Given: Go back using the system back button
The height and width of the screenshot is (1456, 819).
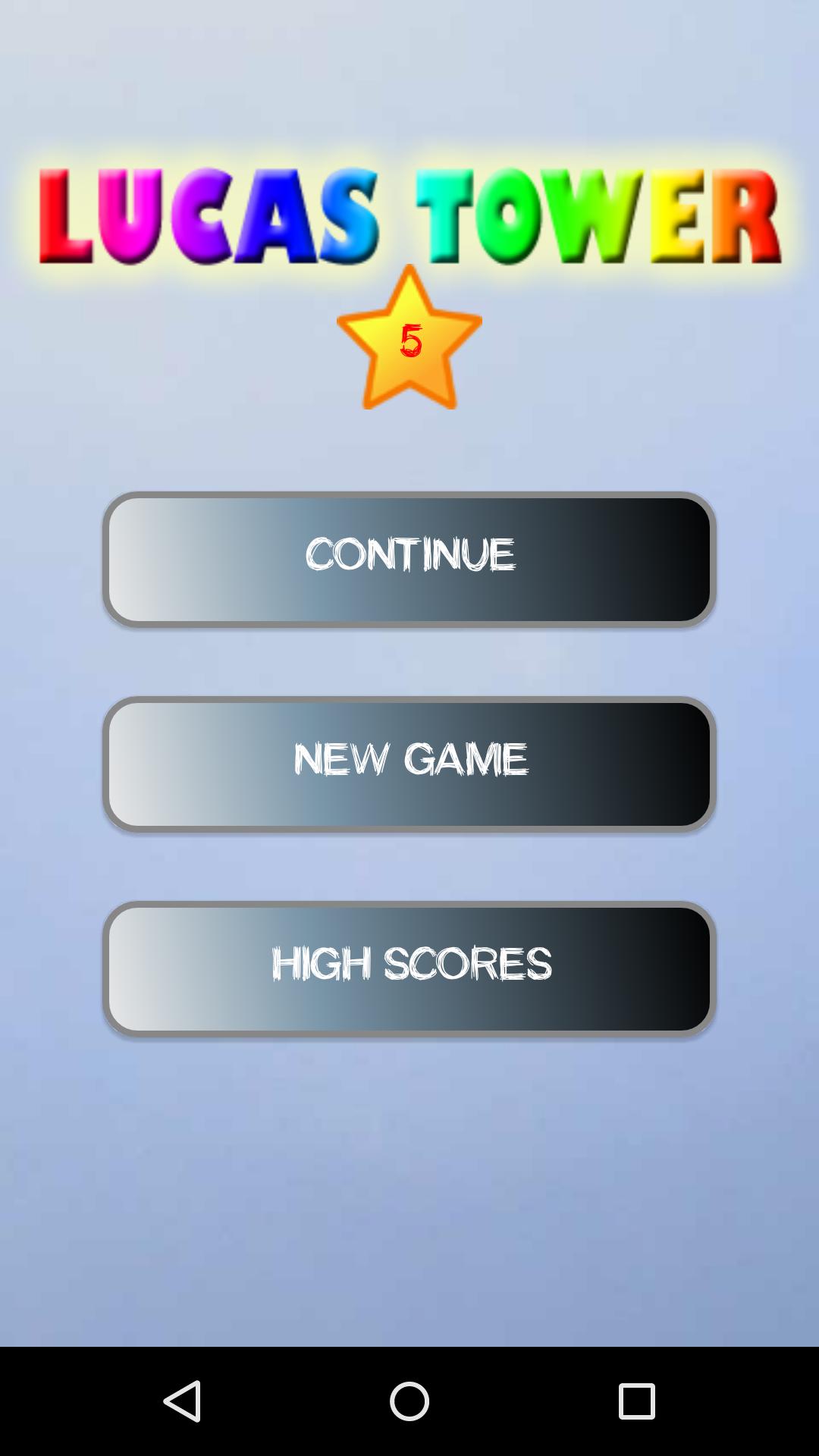Looking at the screenshot, I should click(x=182, y=1401).
